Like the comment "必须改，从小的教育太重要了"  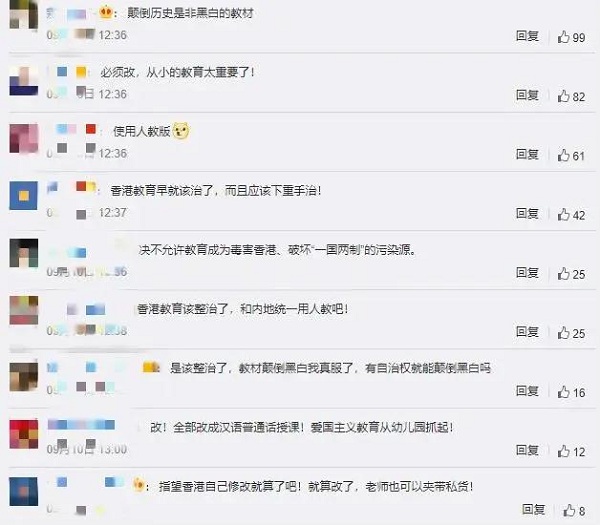[x=563, y=96]
